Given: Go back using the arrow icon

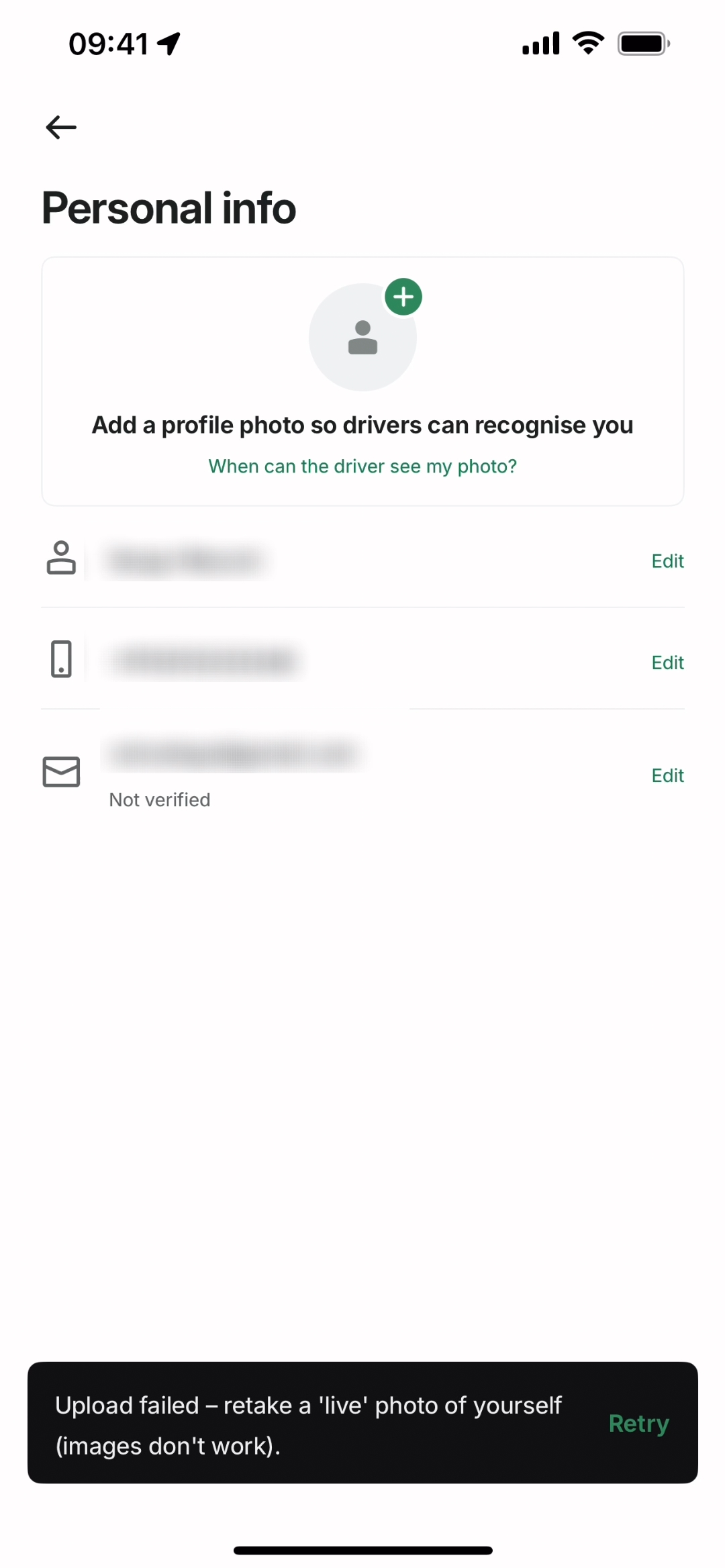Looking at the screenshot, I should click(61, 128).
